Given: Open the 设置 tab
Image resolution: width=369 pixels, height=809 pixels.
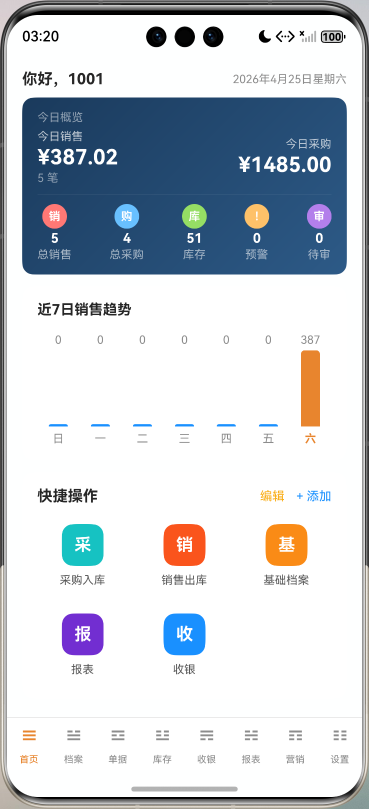Looking at the screenshot, I should 340,746.
